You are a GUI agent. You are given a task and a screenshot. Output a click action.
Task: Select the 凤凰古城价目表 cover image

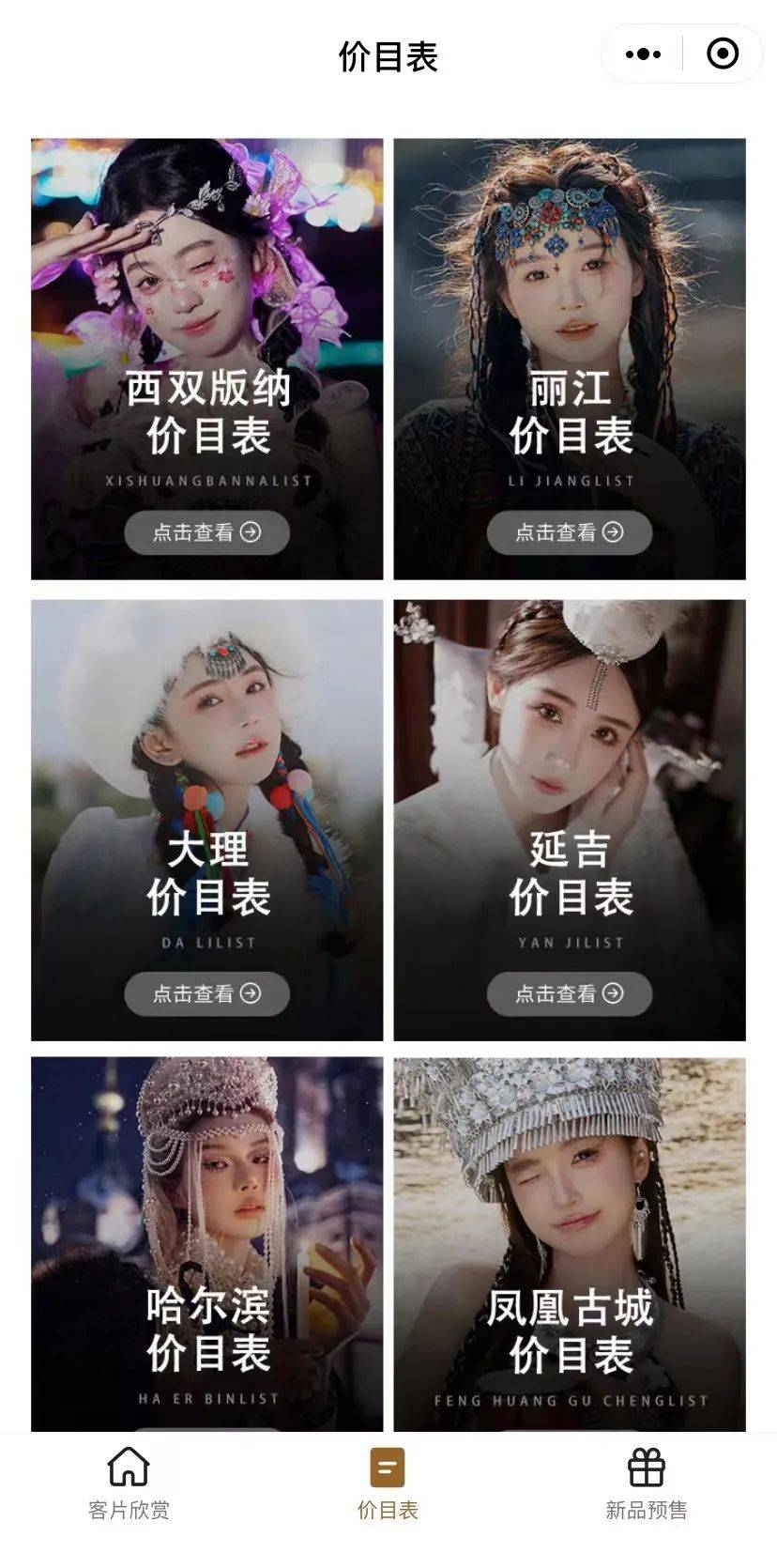571,1221
